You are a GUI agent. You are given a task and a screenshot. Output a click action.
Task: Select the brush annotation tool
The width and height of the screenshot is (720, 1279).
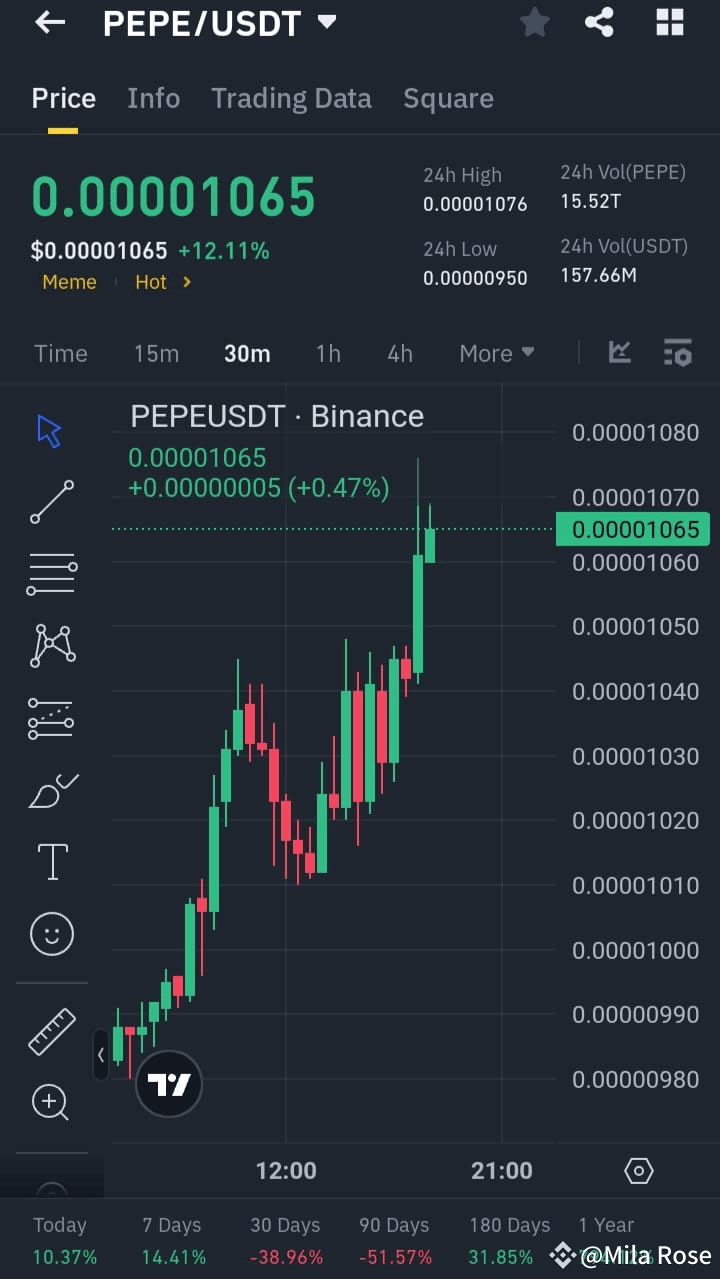coord(51,790)
